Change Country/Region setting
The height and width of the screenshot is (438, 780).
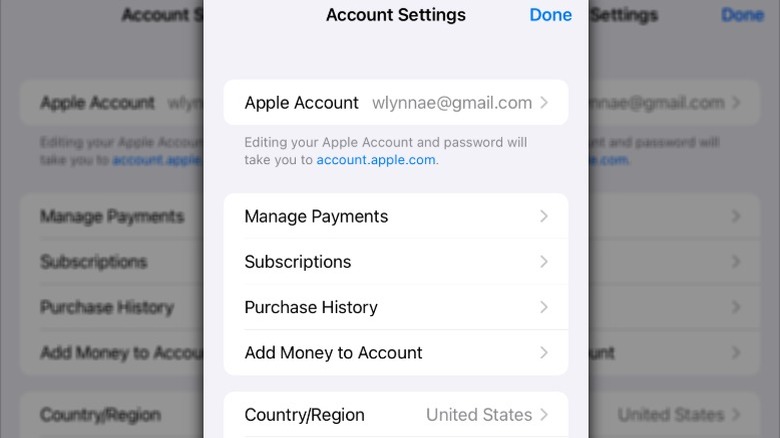[395, 414]
